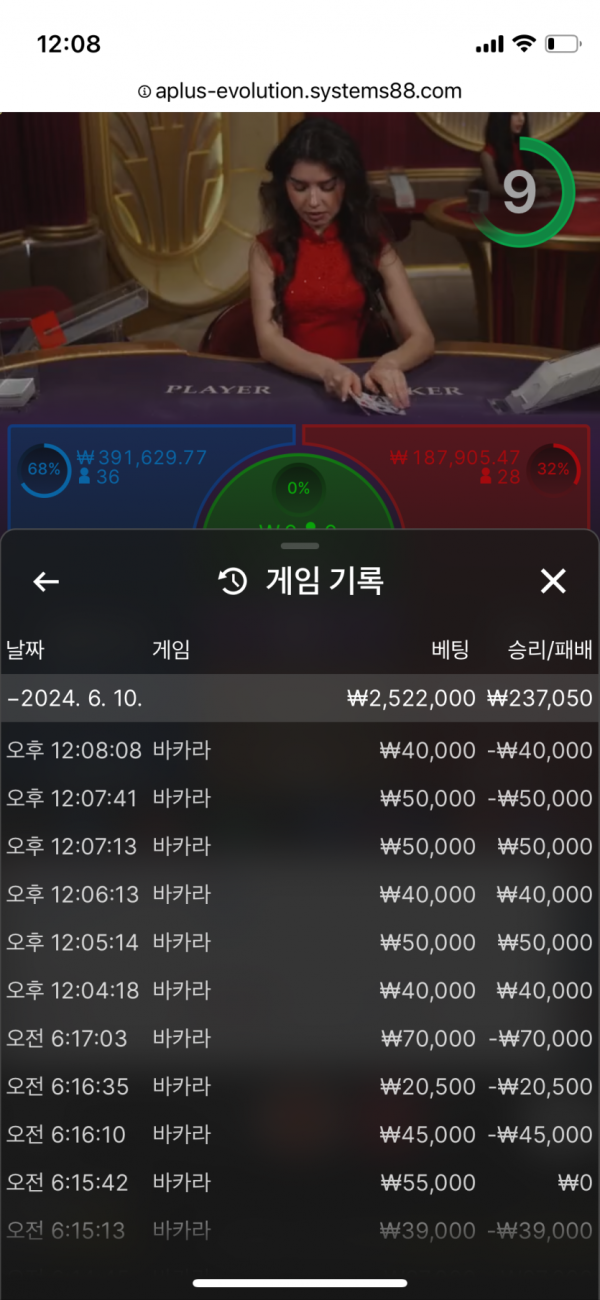Tap the aplus-evolution.systems88.com address bar
Viewport: 600px width, 1300px height.
pyautogui.click(x=300, y=91)
